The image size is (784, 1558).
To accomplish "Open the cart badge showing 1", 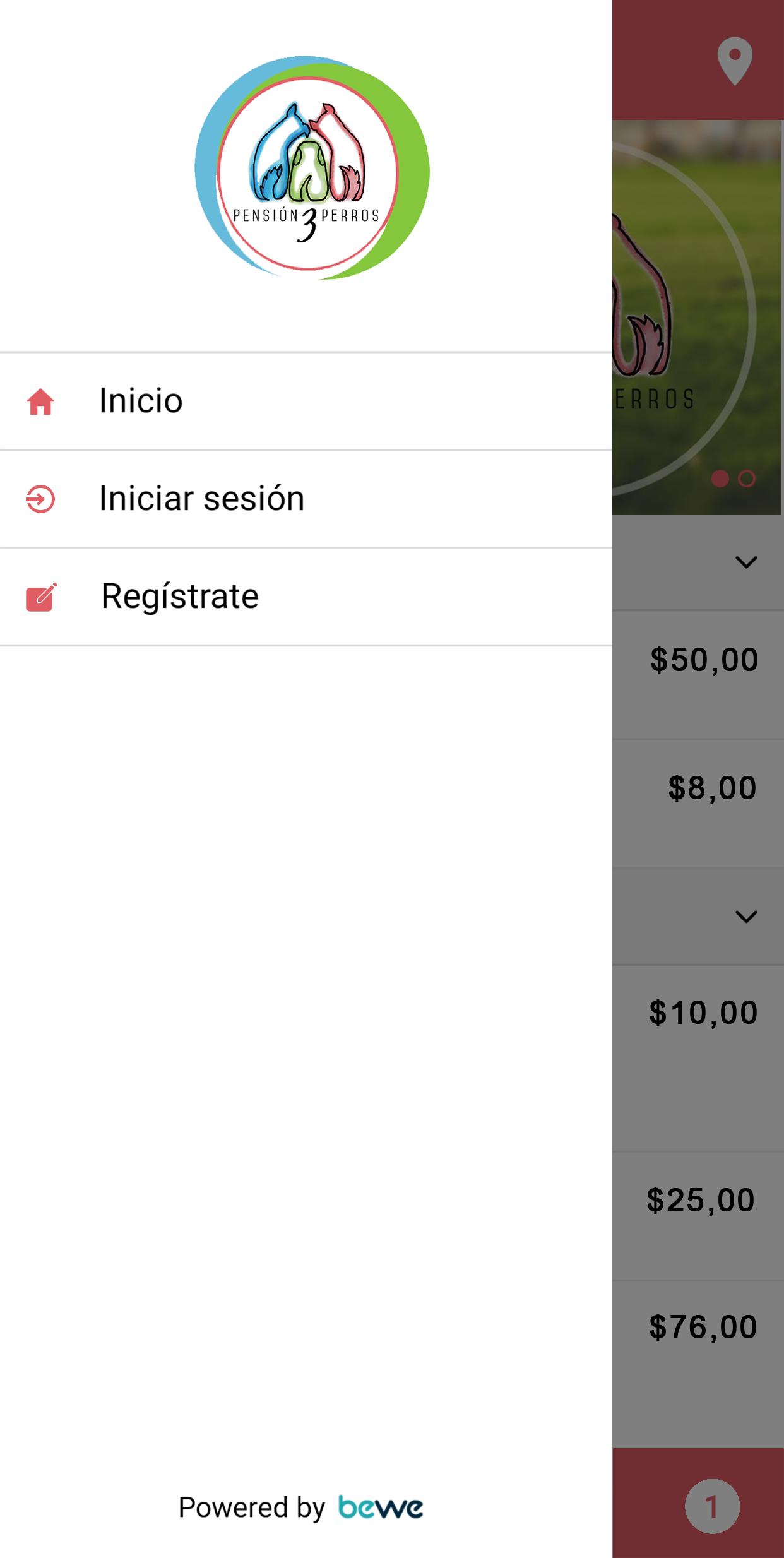I will tap(712, 1506).
